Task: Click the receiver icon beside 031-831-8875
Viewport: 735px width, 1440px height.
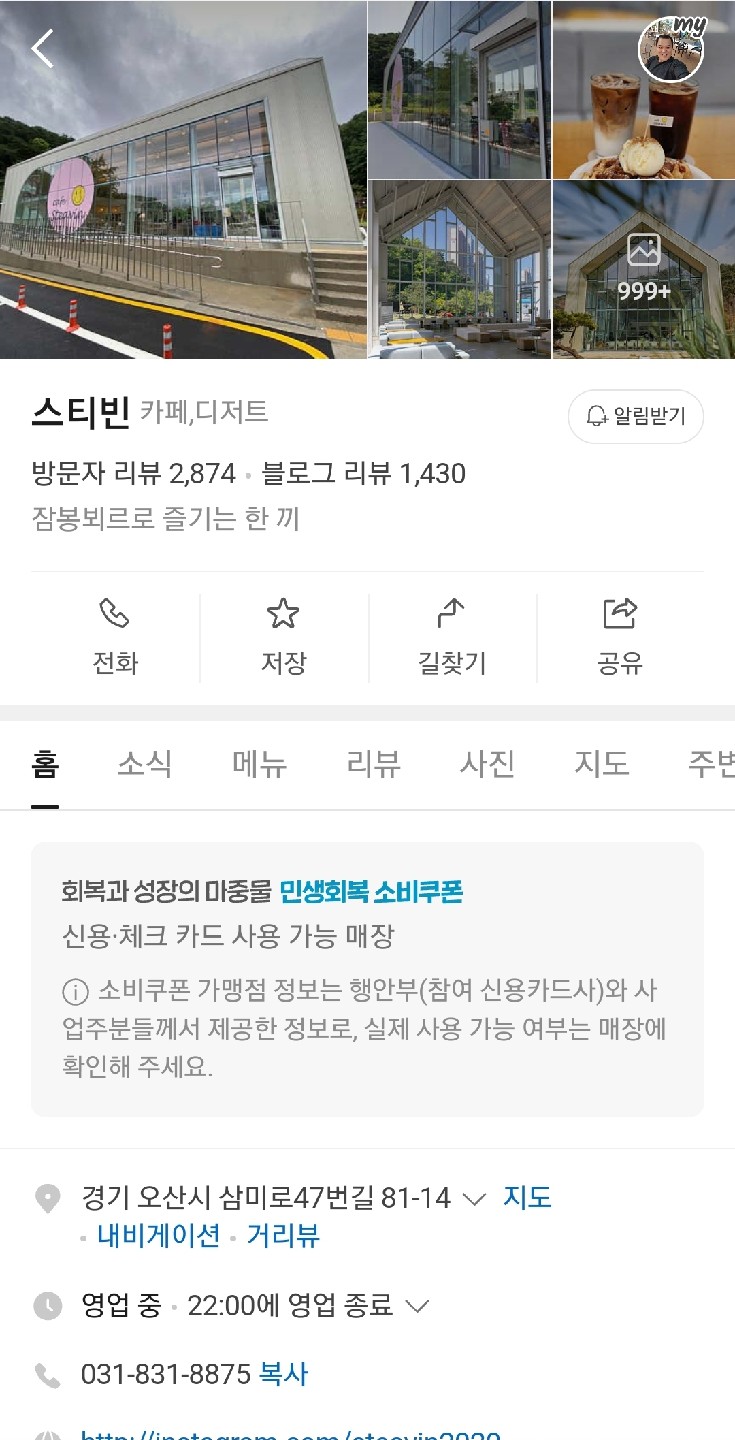Action: 48,1375
